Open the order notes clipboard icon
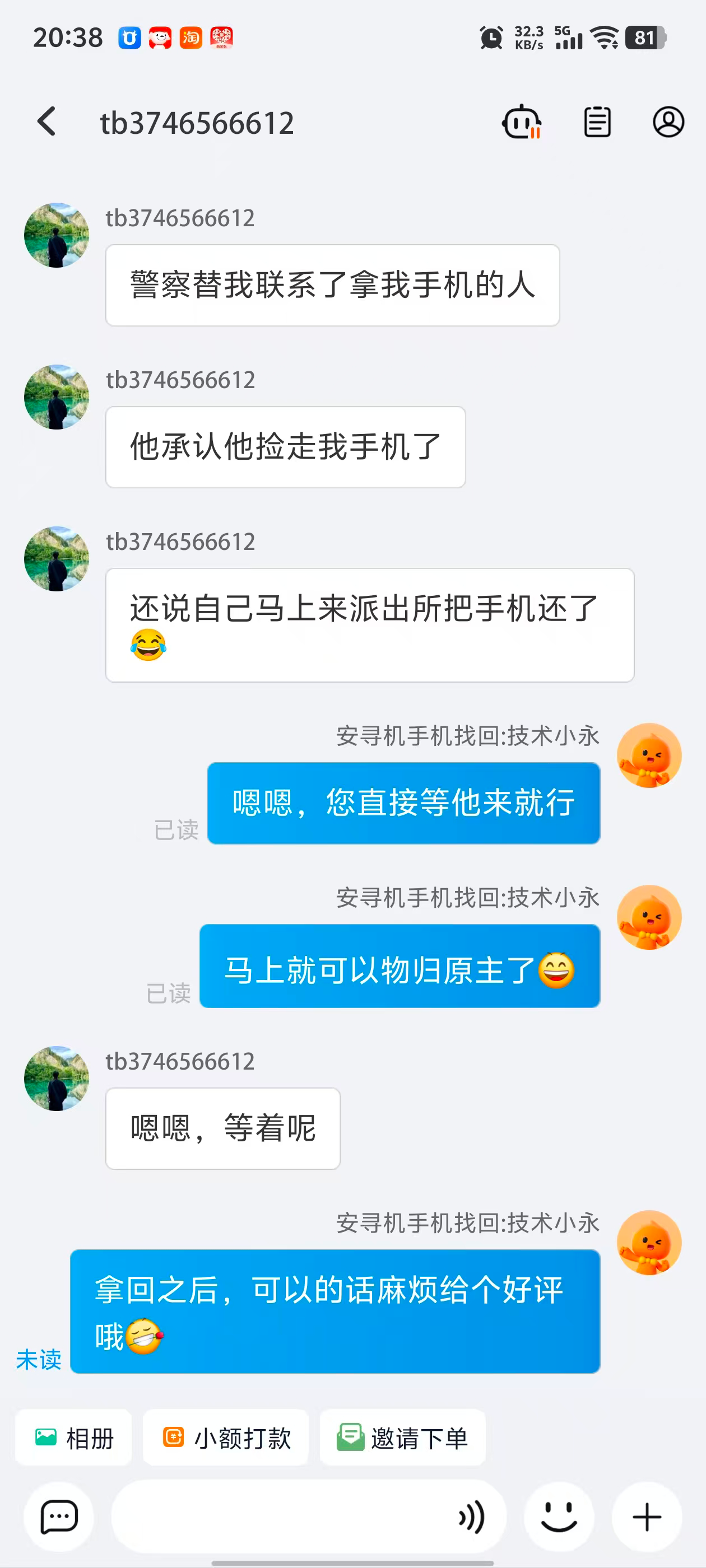This screenshot has width=706, height=1568. point(597,122)
